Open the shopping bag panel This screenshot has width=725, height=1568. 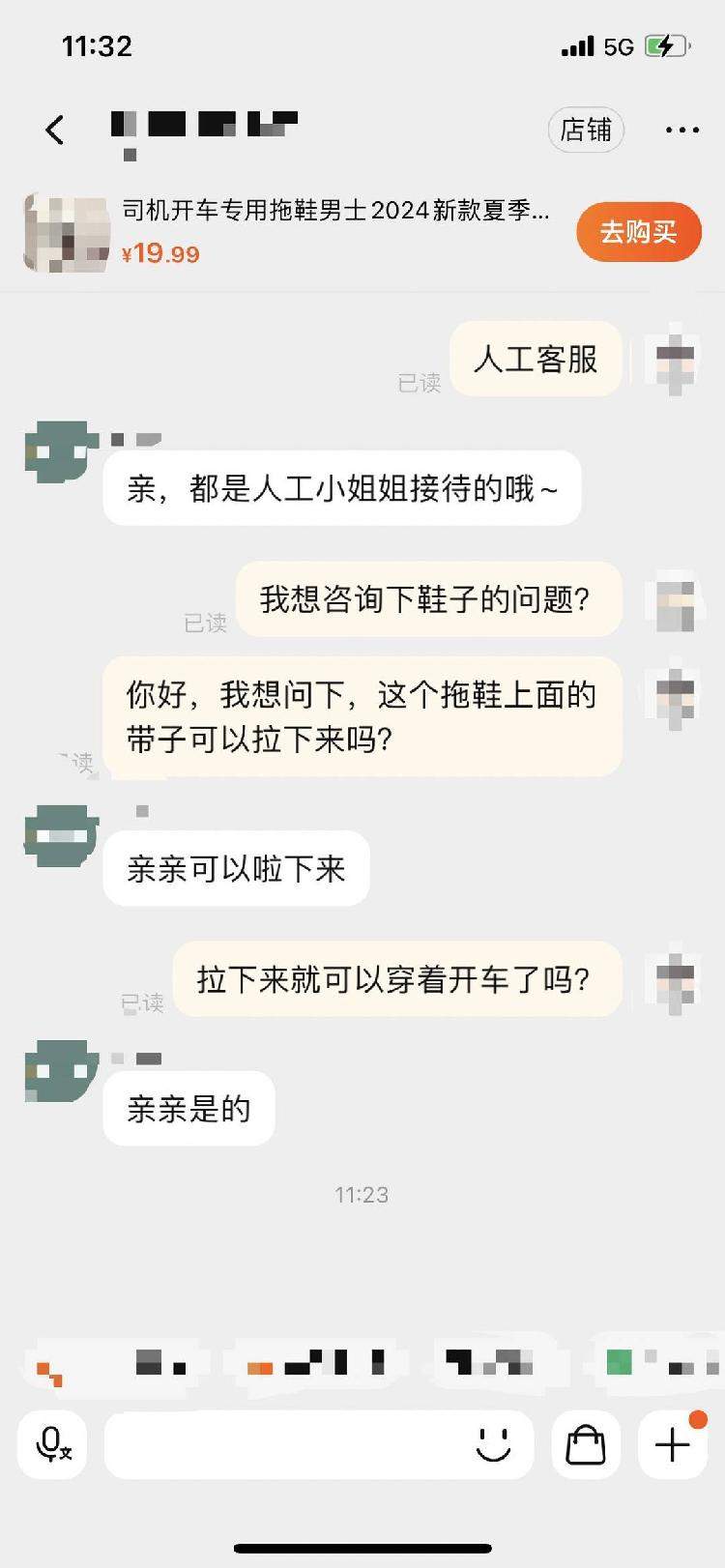586,1445
